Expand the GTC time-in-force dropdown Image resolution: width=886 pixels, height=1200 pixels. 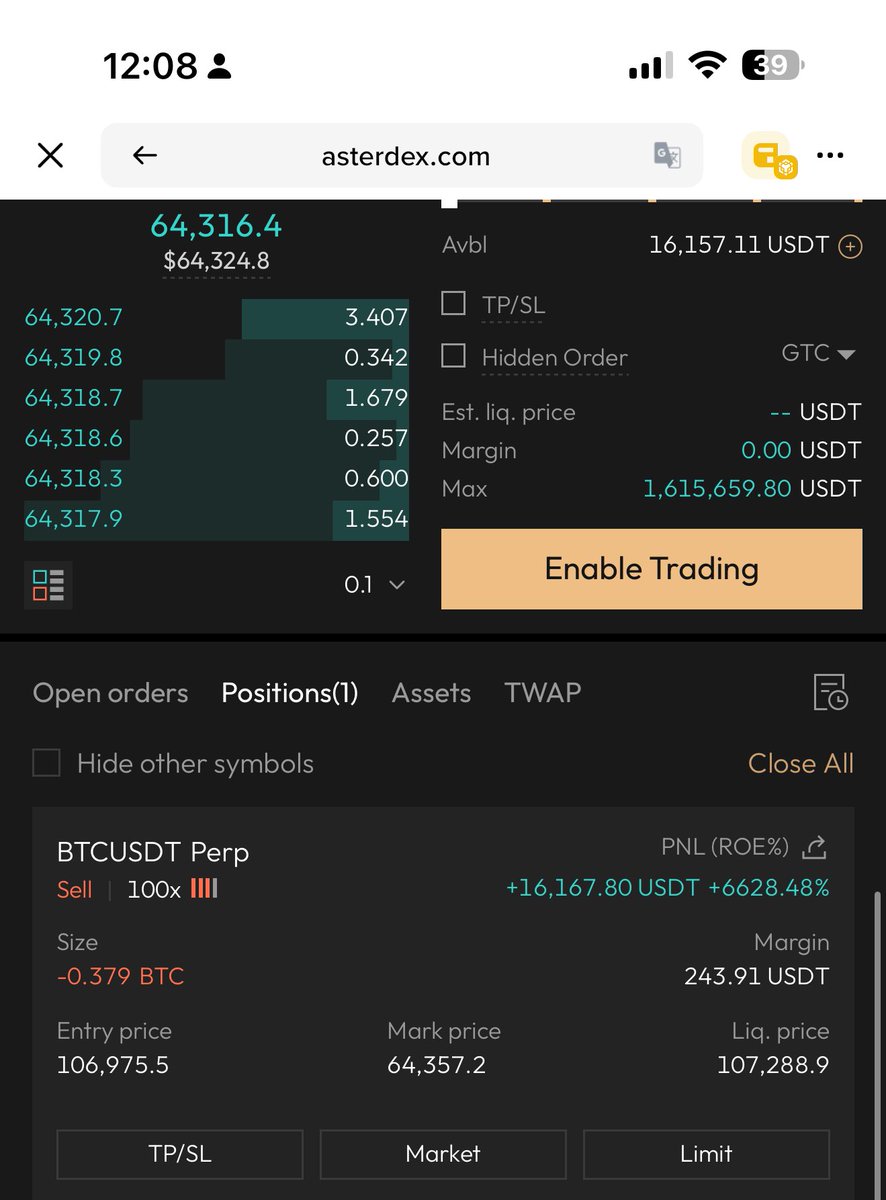pyautogui.click(x=819, y=354)
